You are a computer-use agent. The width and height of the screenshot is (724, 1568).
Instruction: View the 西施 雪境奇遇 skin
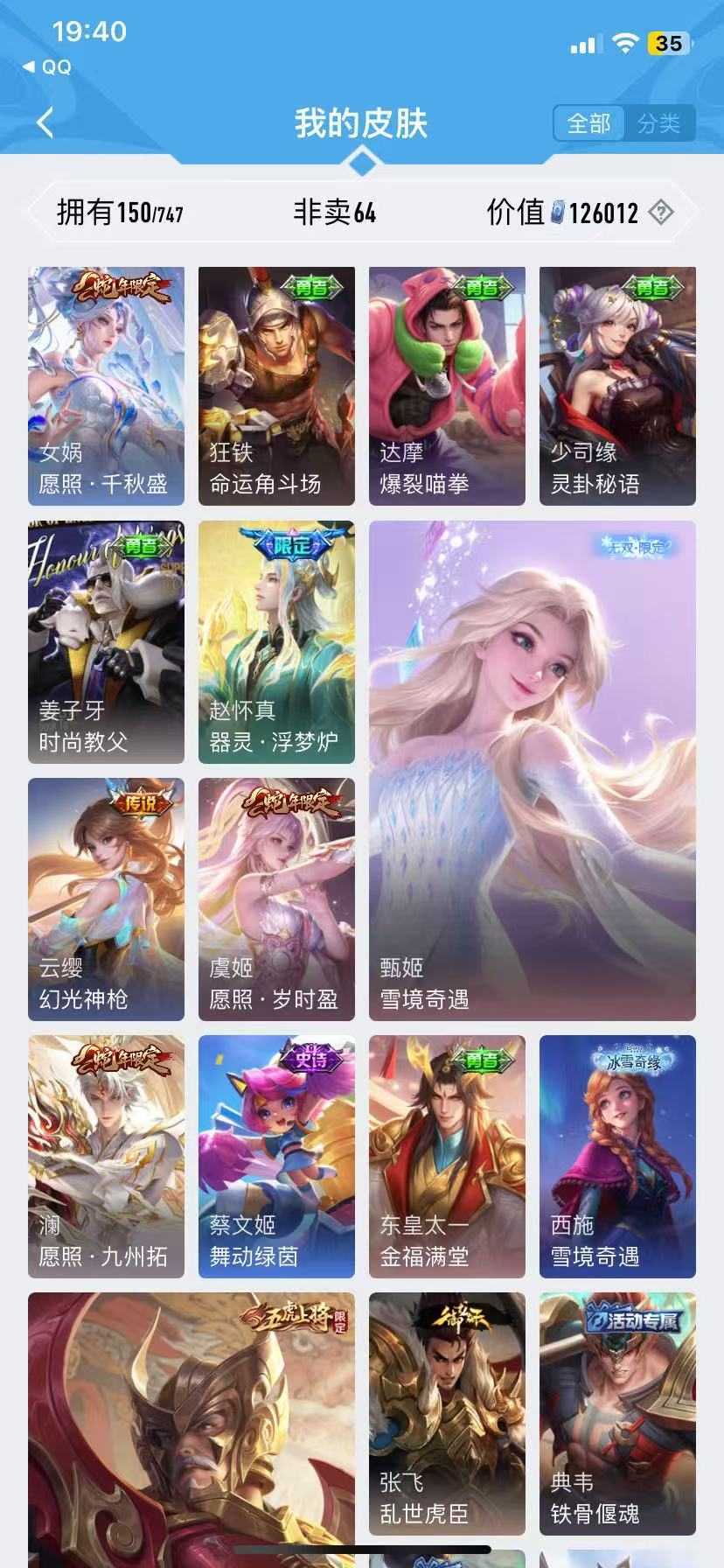point(617,1157)
